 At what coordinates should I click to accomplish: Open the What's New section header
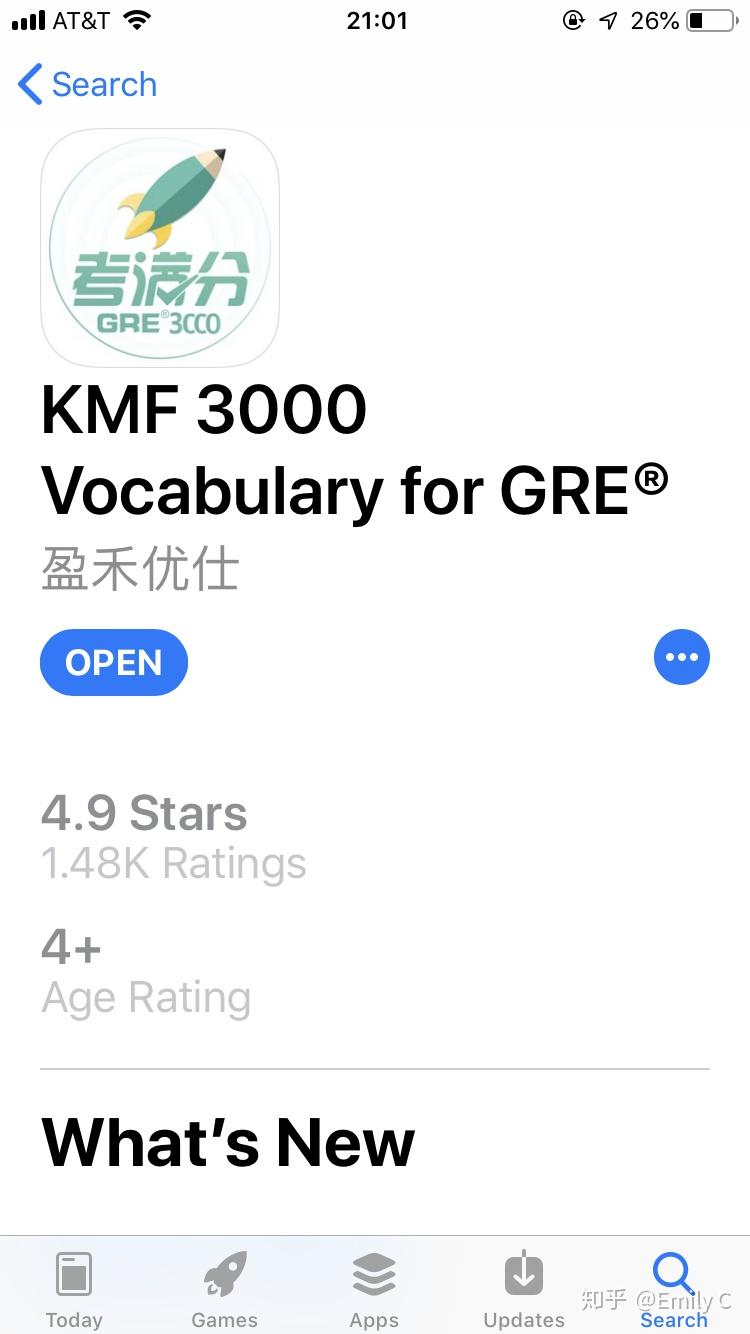coord(226,1141)
